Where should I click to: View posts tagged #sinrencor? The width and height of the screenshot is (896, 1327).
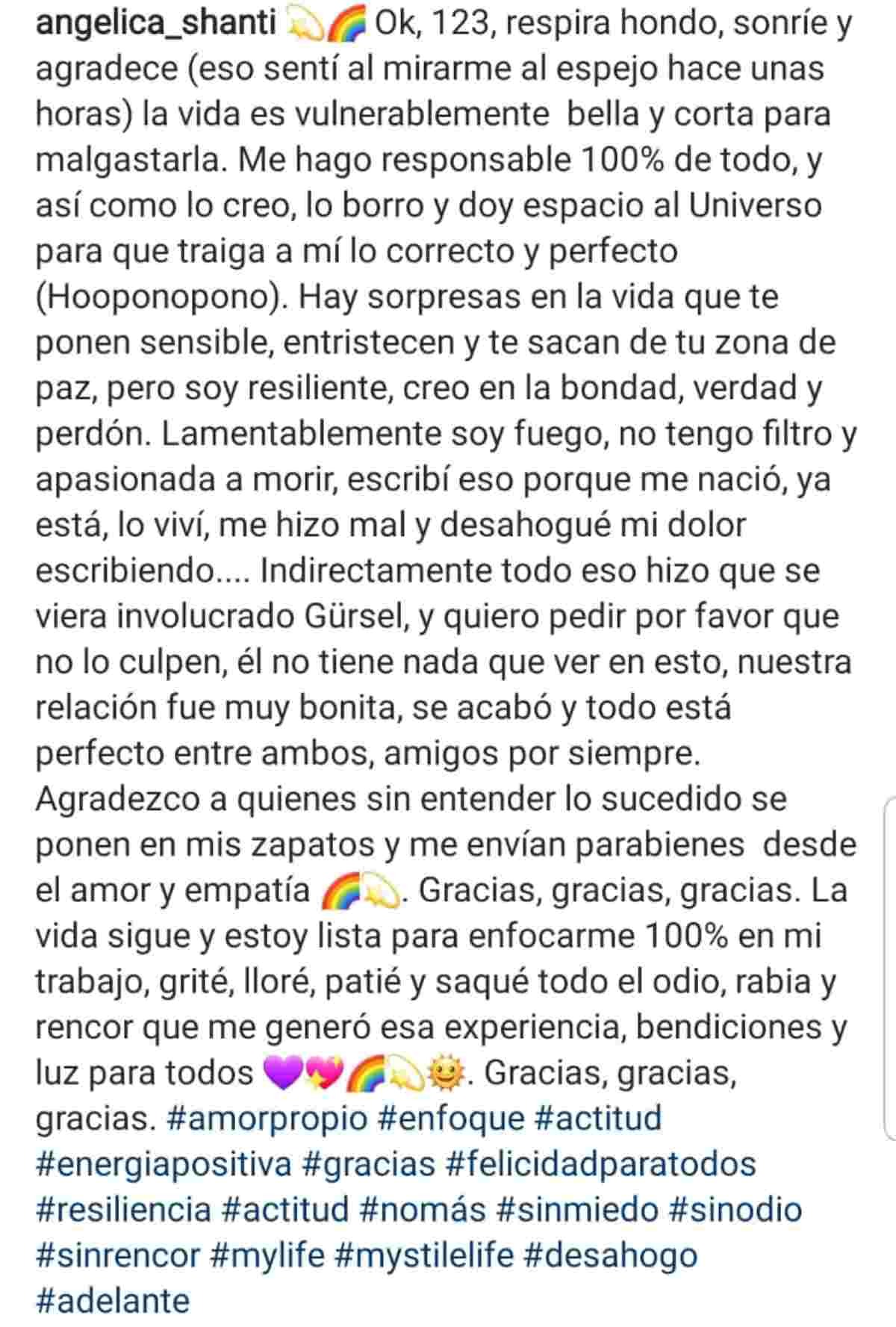pos(118,1255)
